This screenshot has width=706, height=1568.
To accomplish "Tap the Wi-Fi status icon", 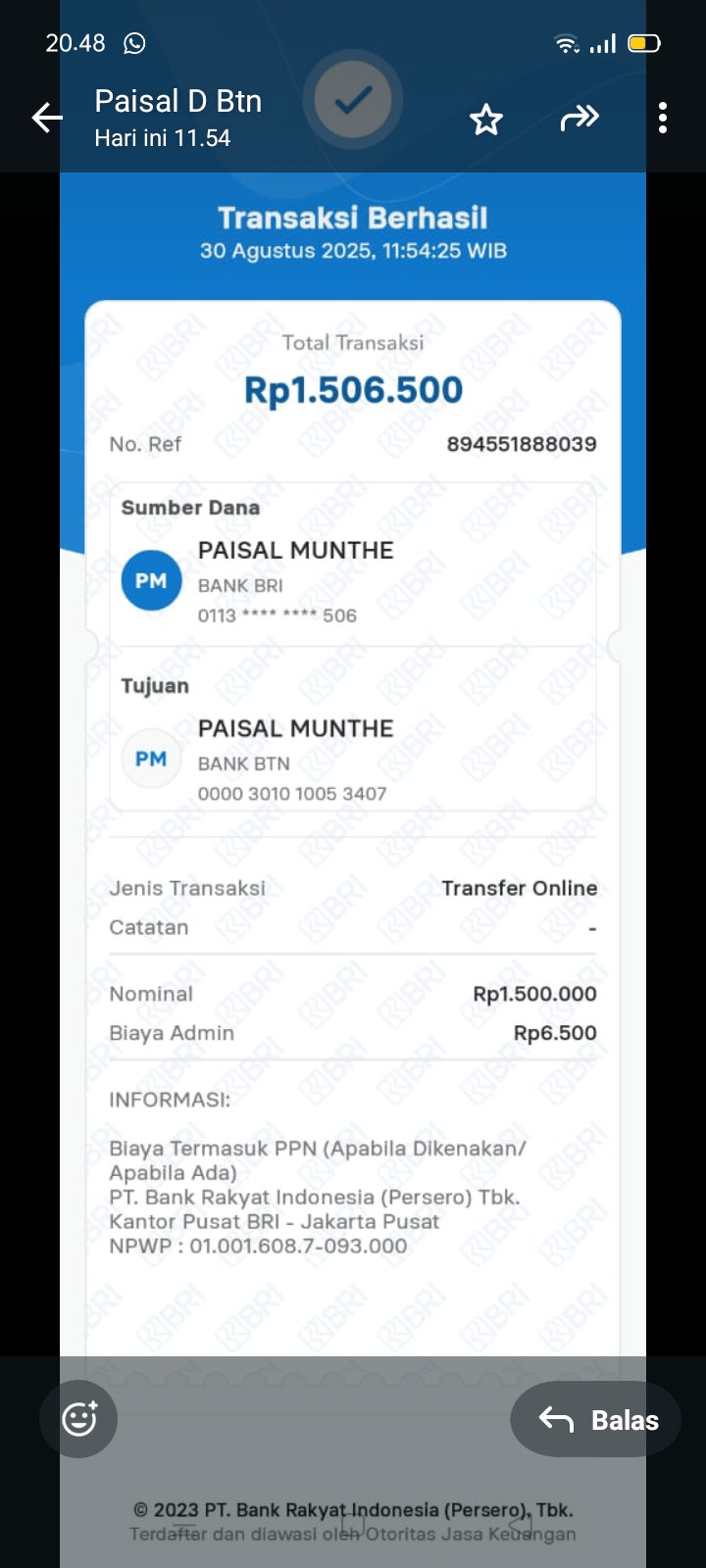I will (568, 43).
